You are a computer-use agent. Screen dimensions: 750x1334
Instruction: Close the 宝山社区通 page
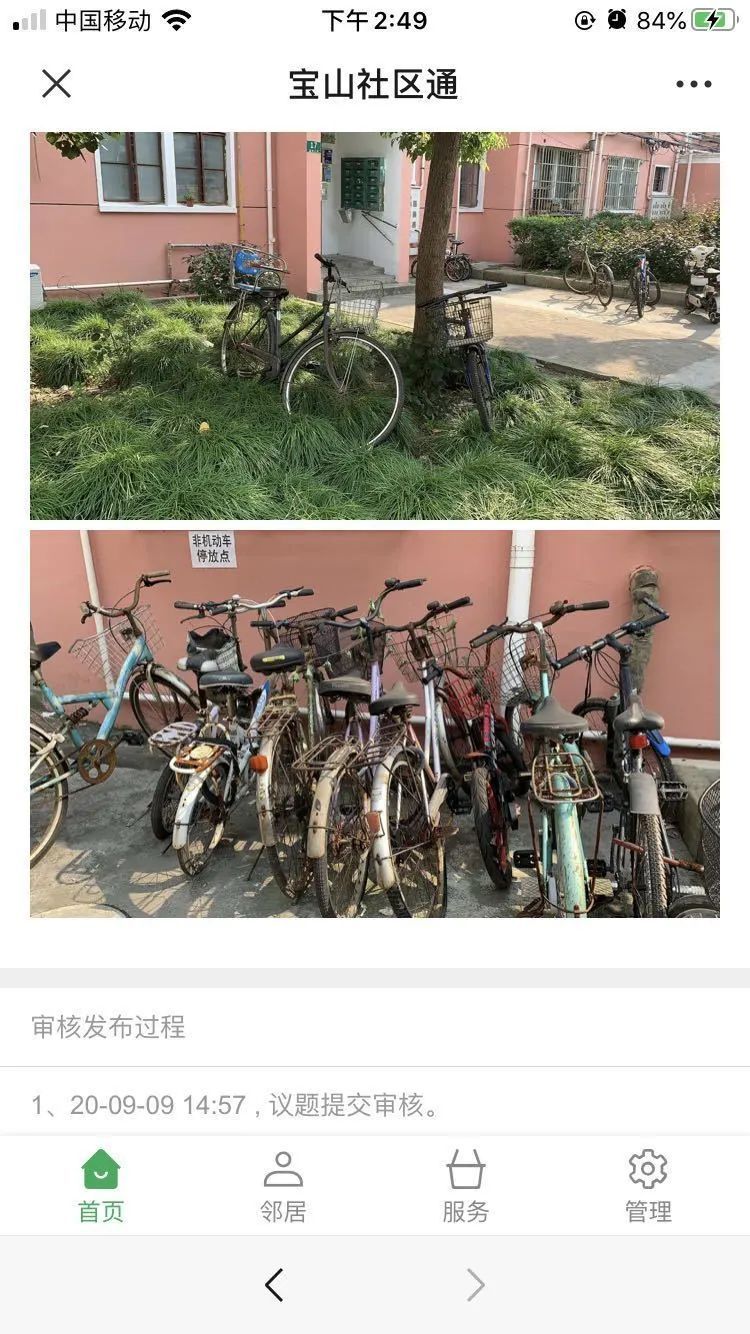point(57,84)
